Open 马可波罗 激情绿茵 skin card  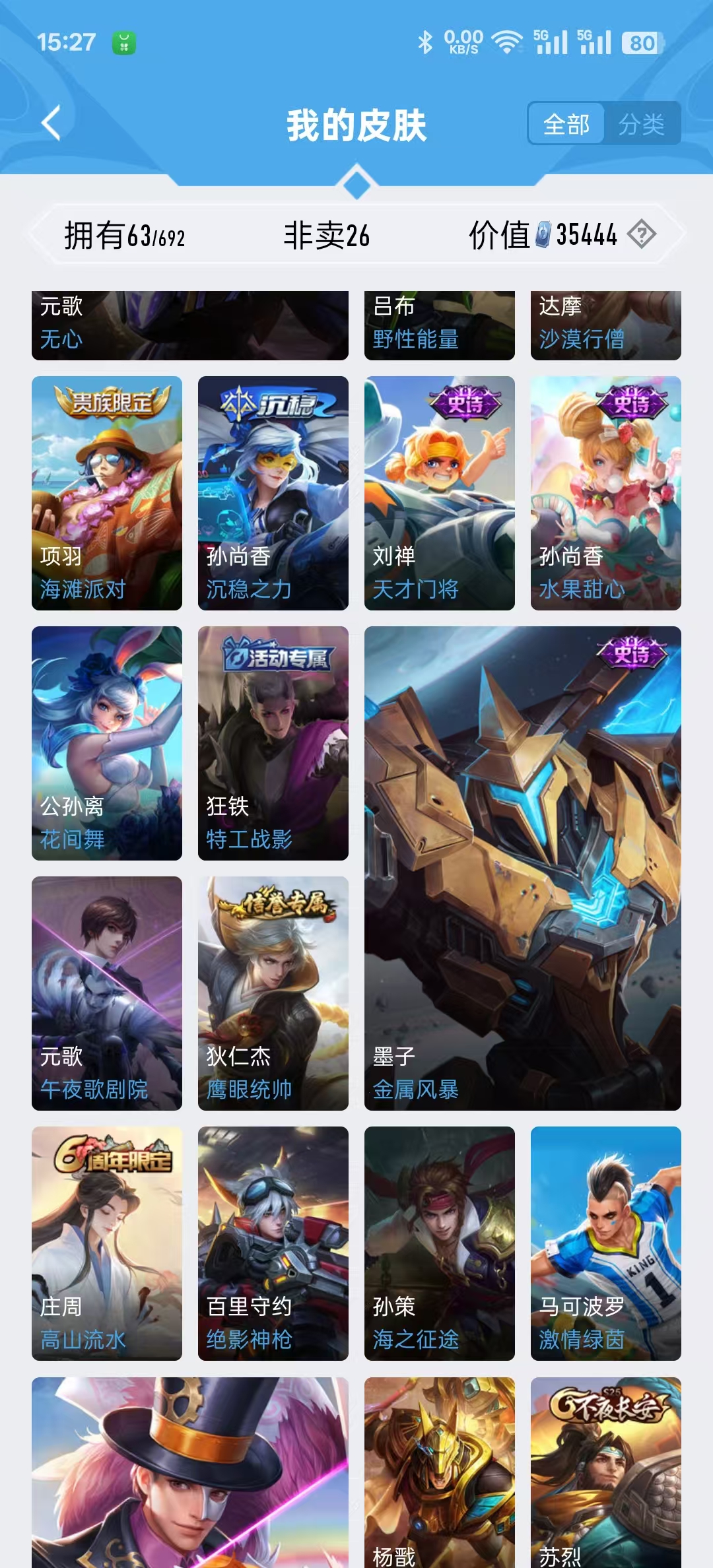point(606,1243)
